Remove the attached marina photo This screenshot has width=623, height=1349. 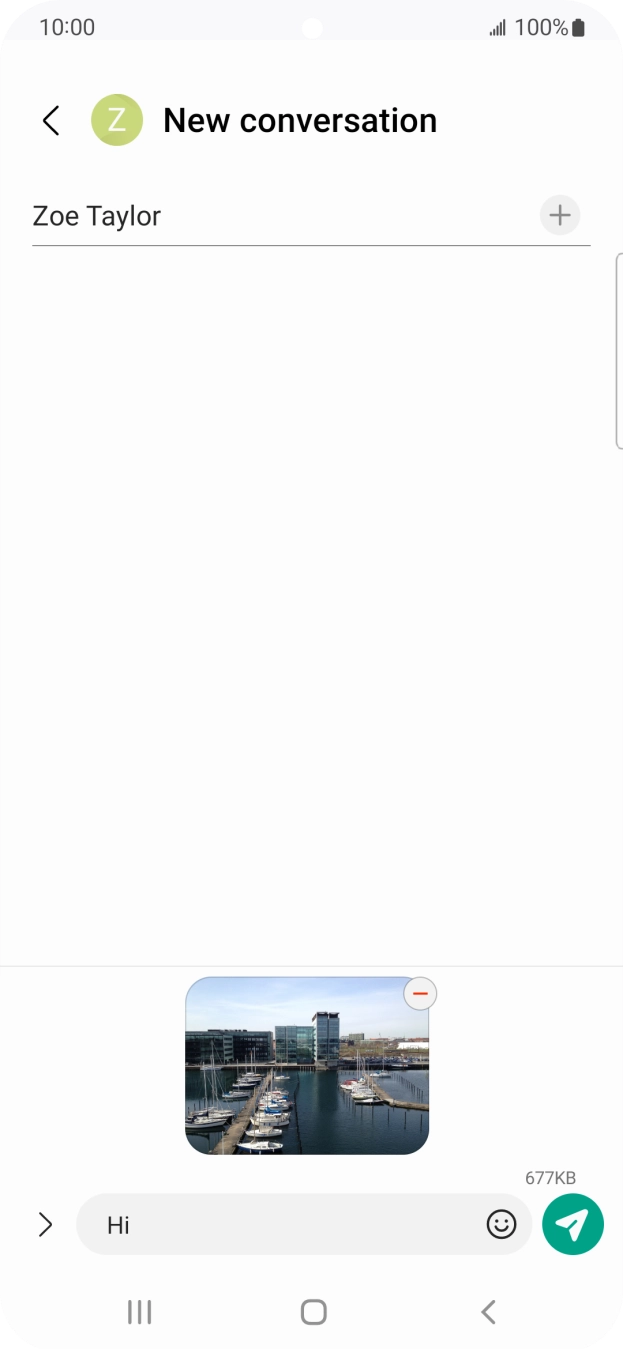(420, 993)
